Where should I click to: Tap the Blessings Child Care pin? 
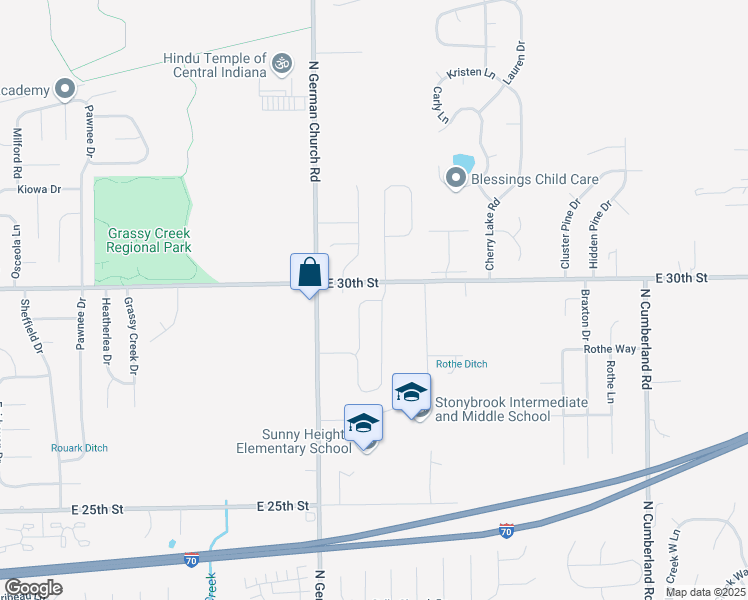(x=456, y=180)
